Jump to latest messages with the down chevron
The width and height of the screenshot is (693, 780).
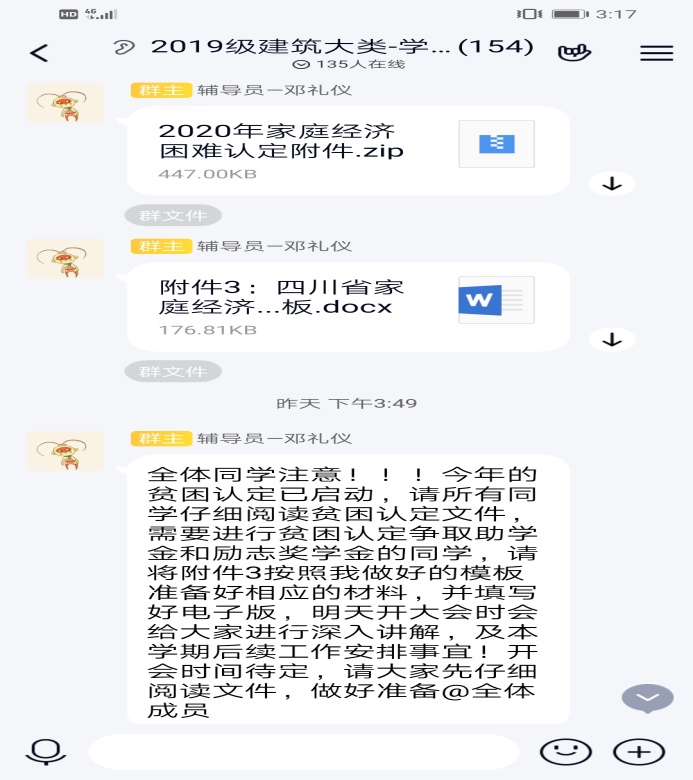(x=647, y=697)
